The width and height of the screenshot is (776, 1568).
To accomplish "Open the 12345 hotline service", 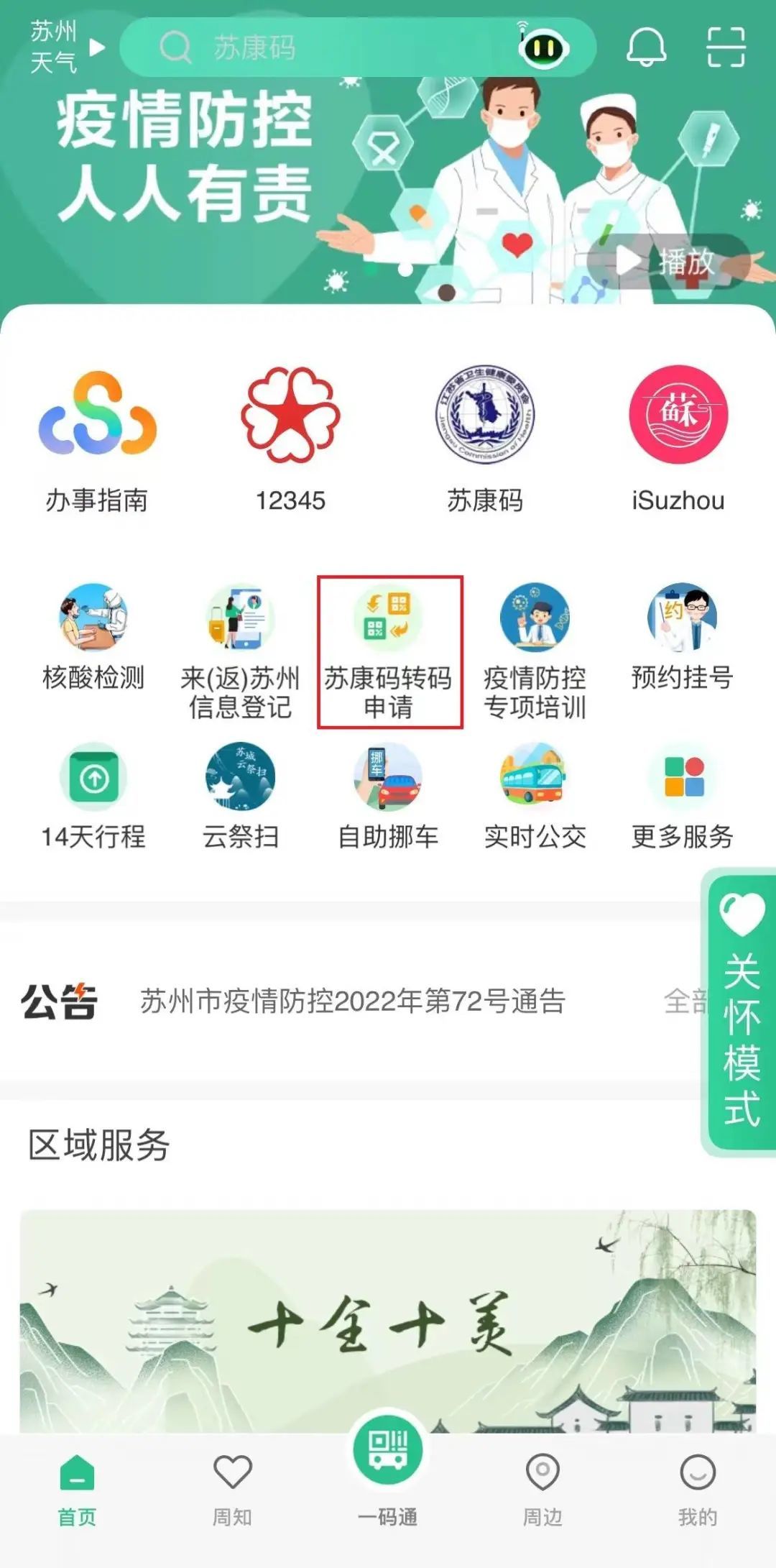I will coord(290,440).
